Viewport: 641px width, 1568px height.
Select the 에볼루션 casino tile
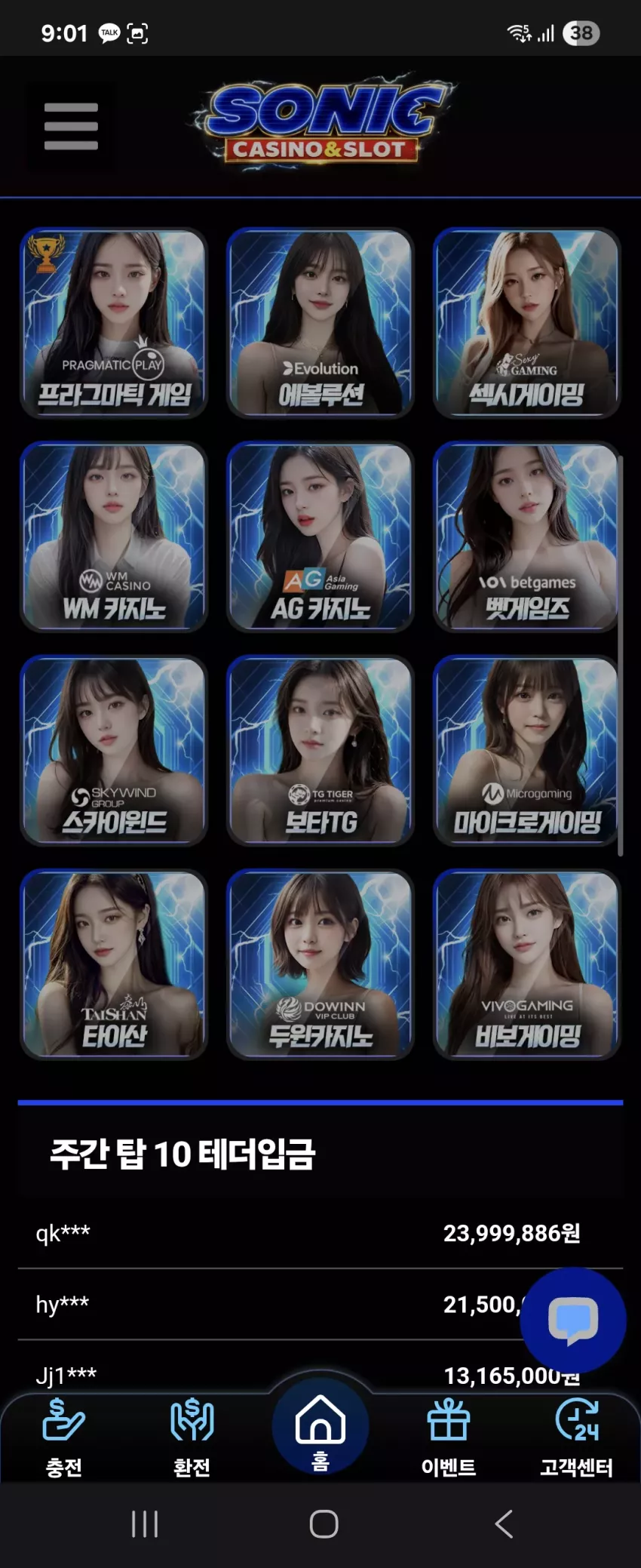pyautogui.click(x=320, y=323)
